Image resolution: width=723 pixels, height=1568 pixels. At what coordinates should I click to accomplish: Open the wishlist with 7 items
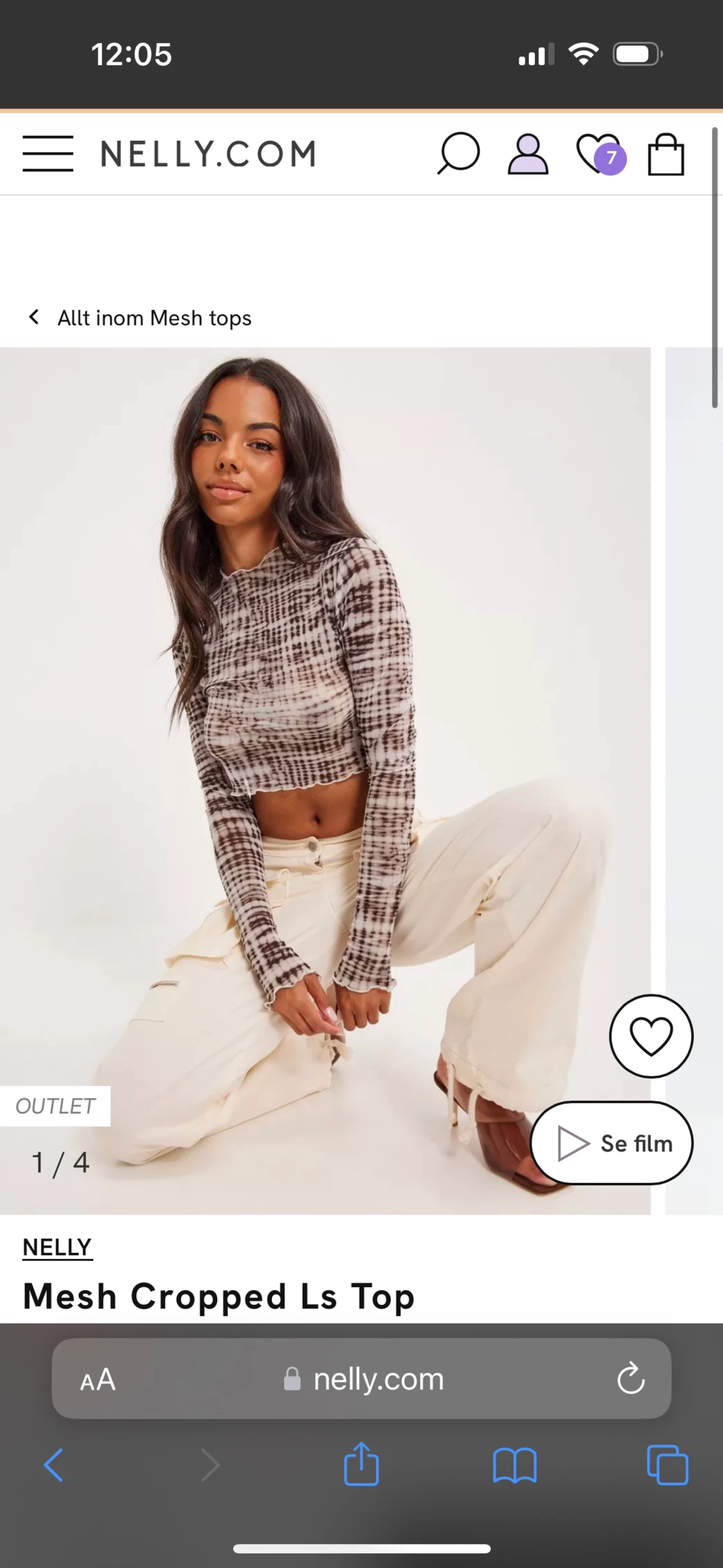(600, 154)
